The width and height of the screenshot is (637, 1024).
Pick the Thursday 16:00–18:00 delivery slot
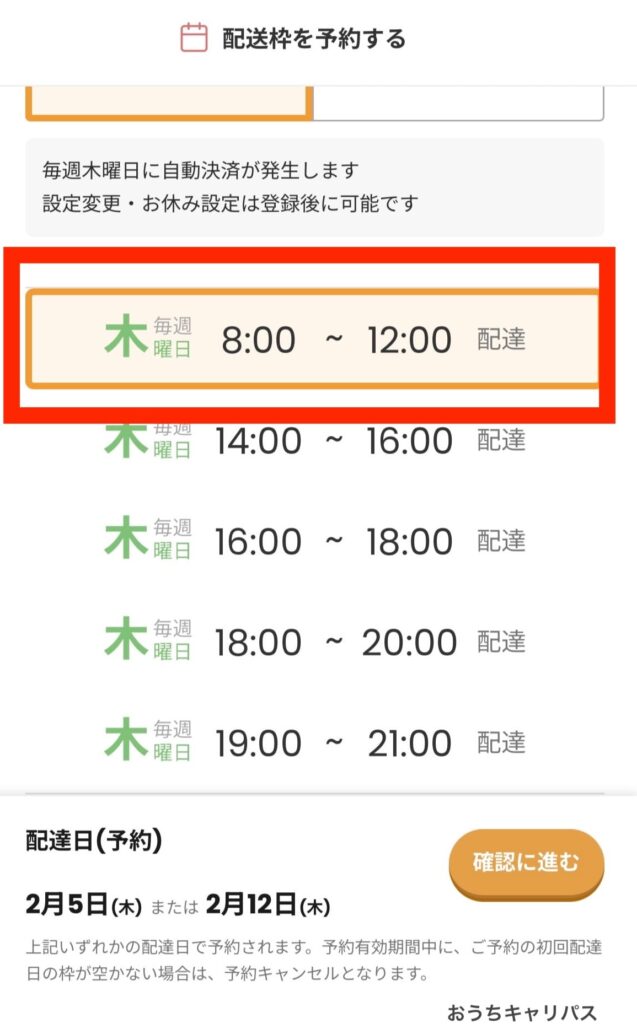click(x=314, y=541)
